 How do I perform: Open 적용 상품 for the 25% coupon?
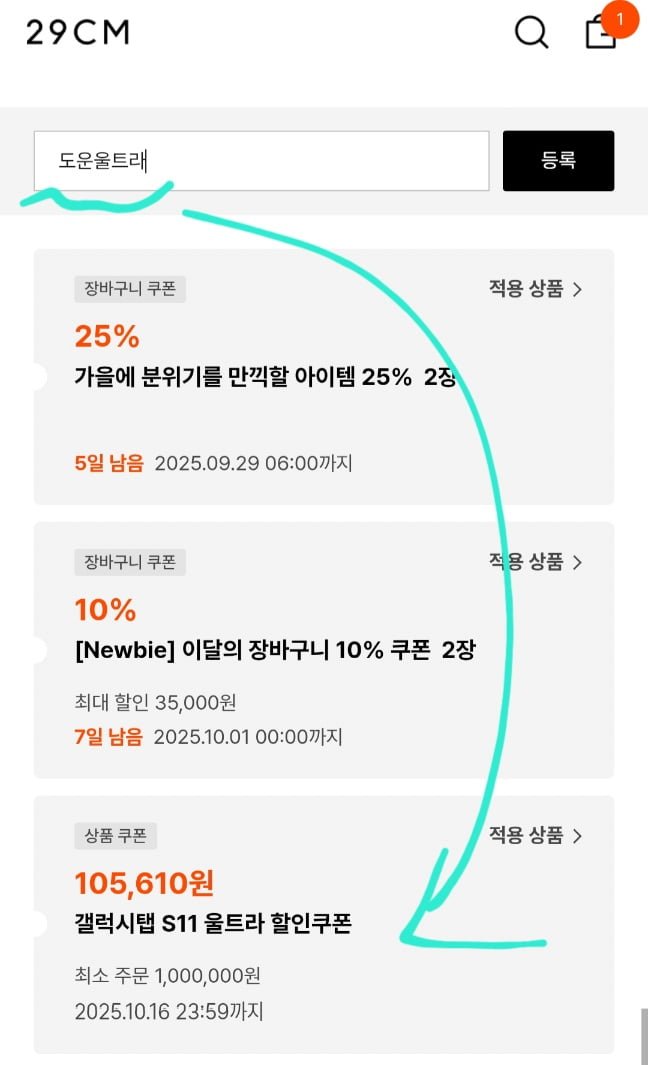pos(535,289)
